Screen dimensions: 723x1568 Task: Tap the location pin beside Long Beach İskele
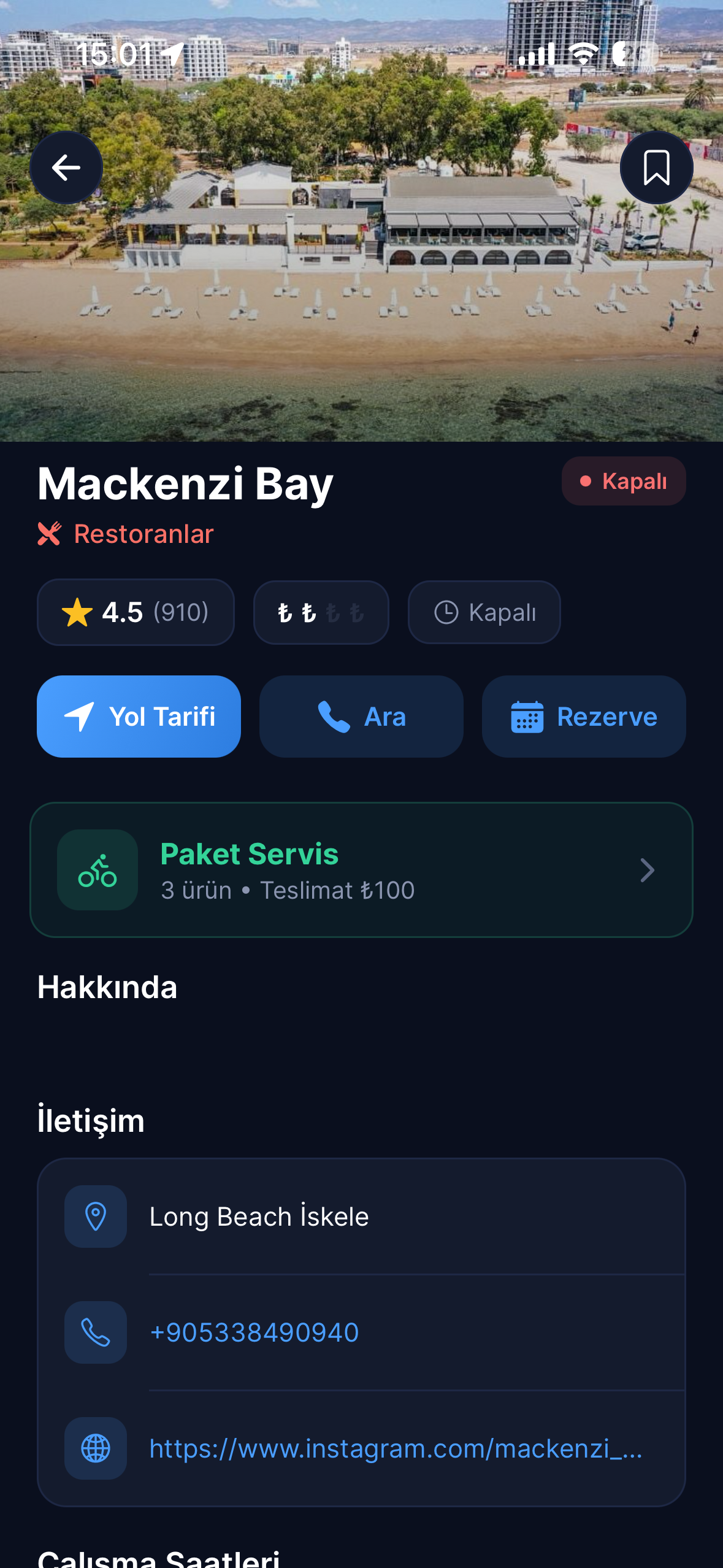point(95,1216)
